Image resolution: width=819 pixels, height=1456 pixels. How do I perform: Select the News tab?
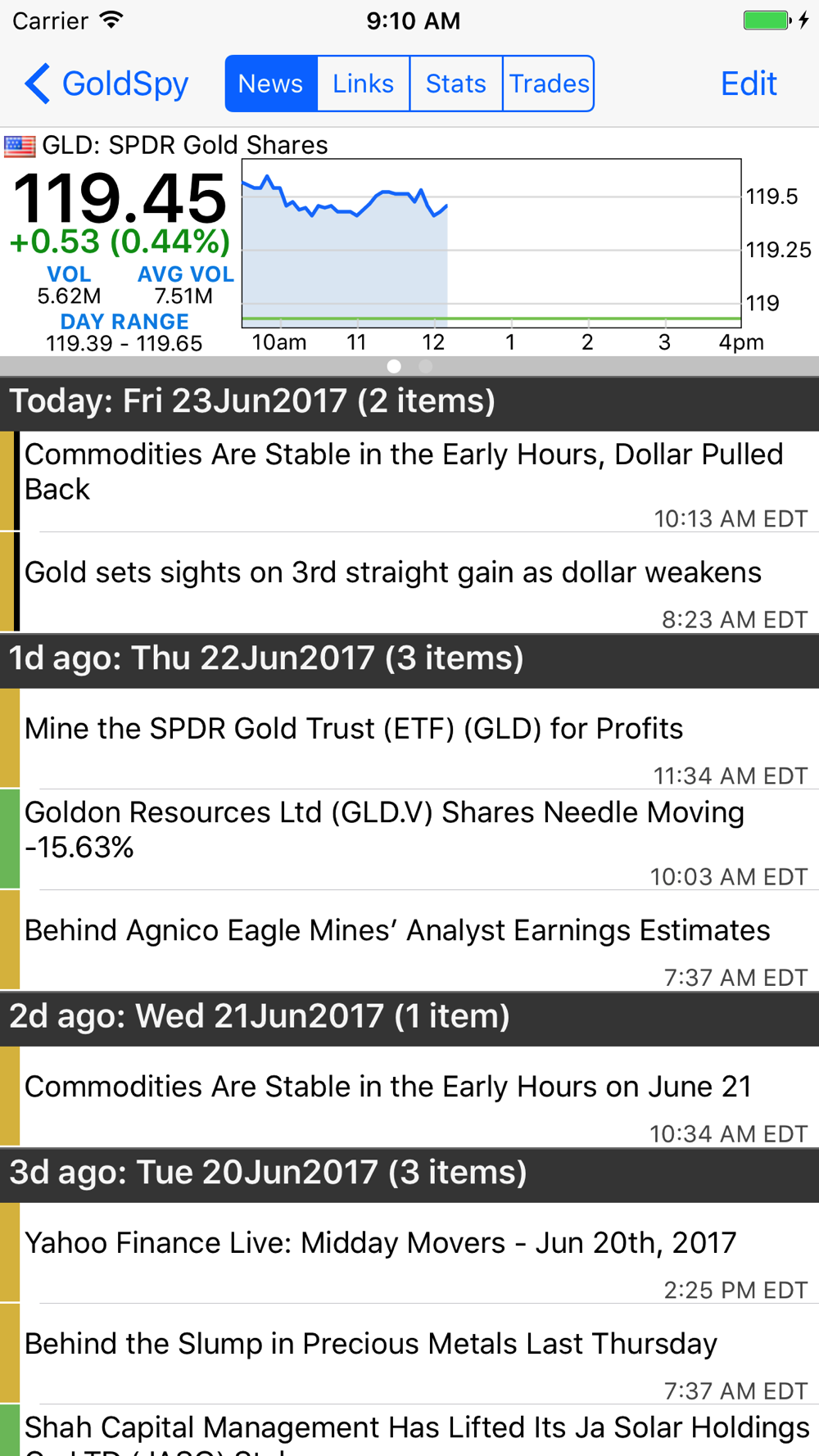tap(271, 84)
